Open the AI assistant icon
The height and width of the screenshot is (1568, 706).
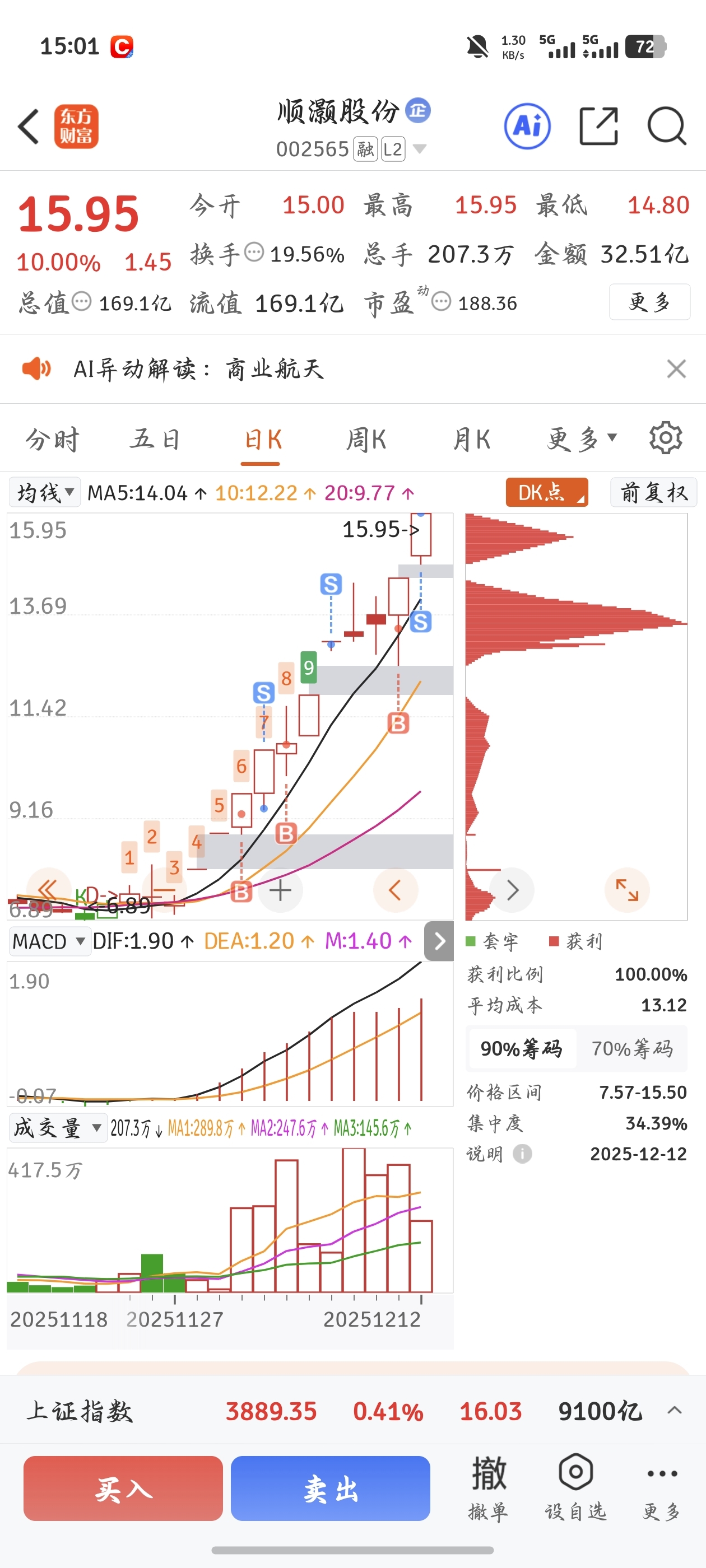coord(527,126)
